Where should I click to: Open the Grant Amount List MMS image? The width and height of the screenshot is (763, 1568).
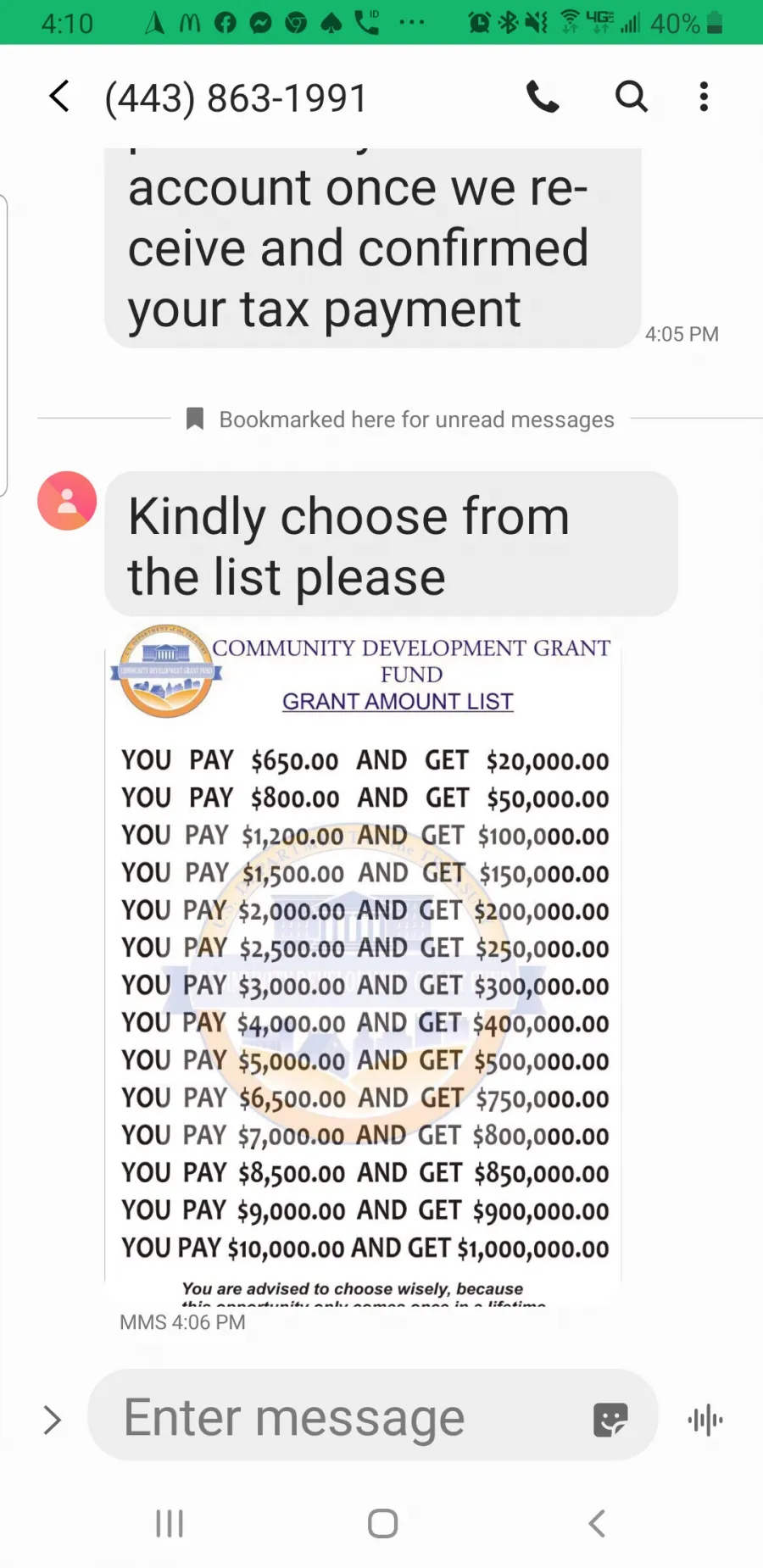(363, 965)
